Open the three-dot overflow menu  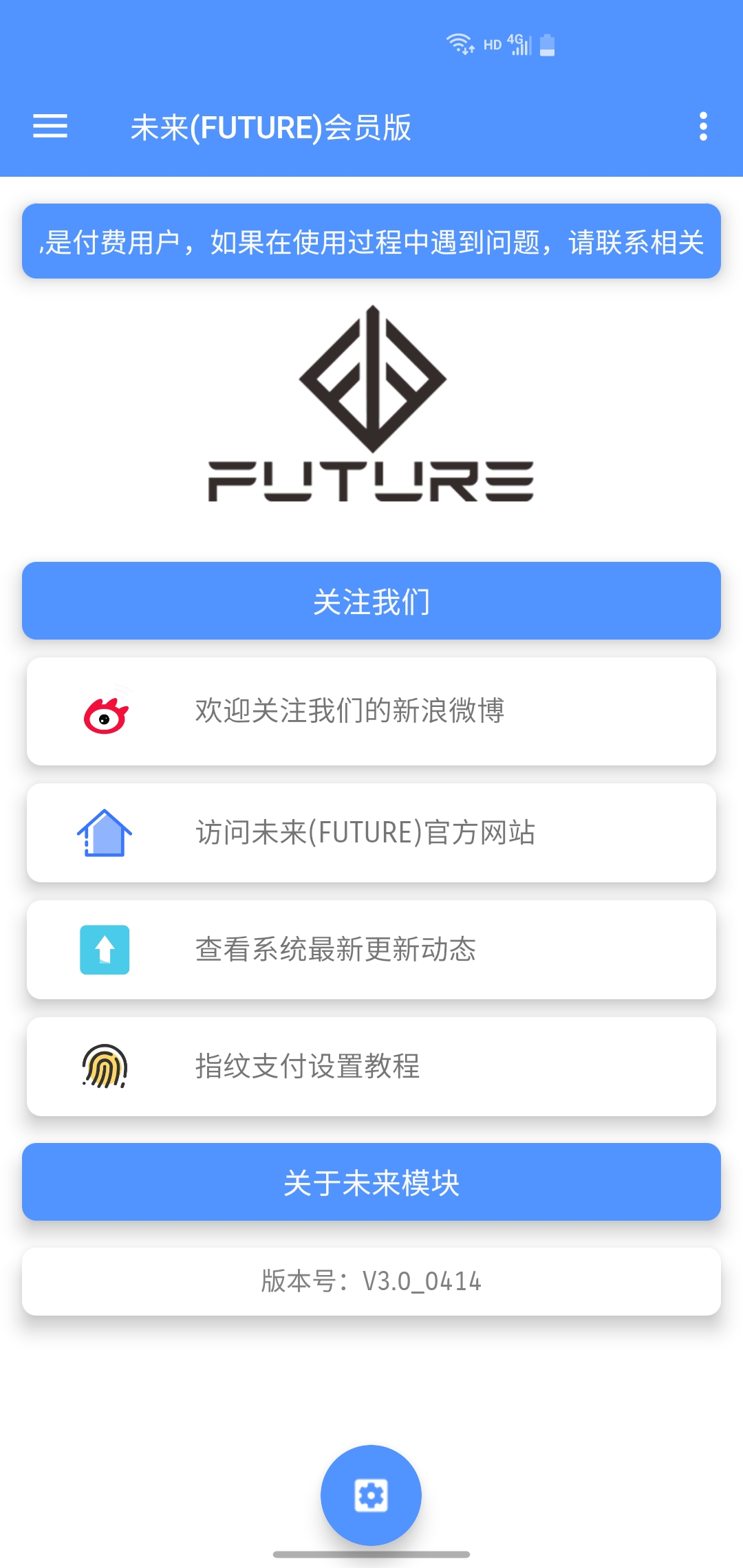[703, 127]
